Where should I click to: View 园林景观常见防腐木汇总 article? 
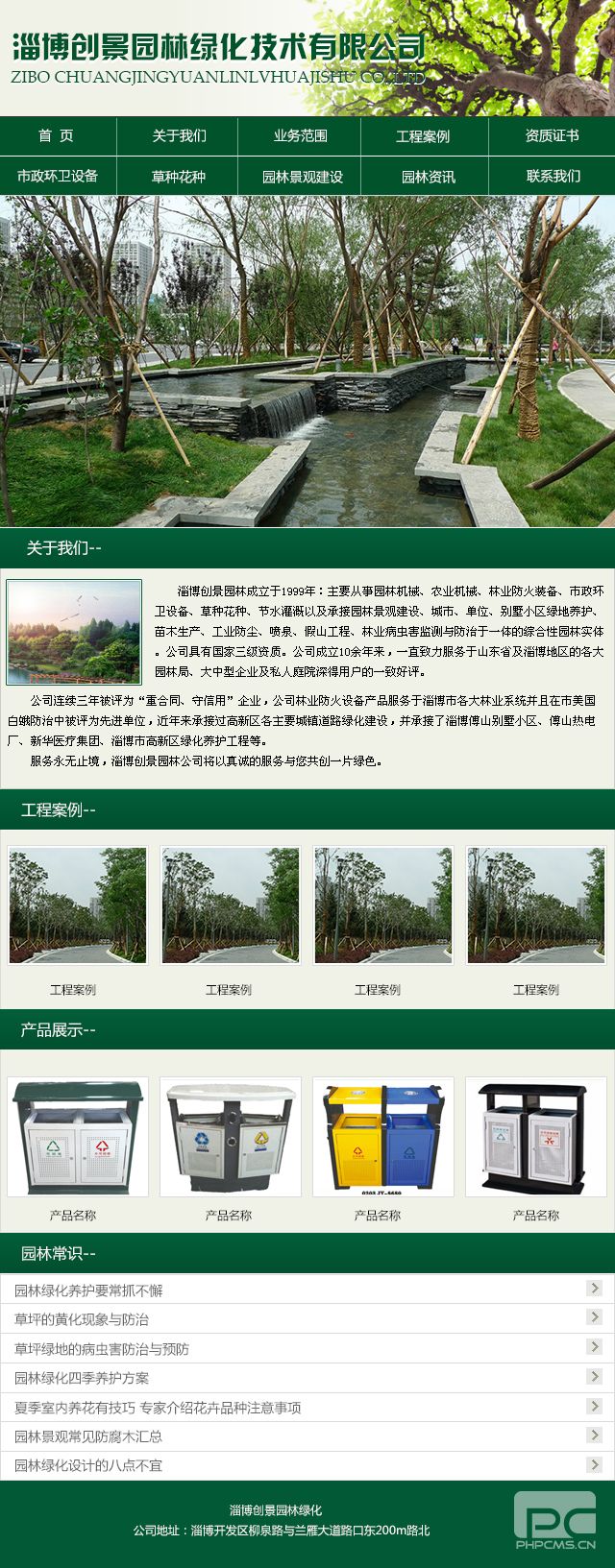coord(88,1436)
